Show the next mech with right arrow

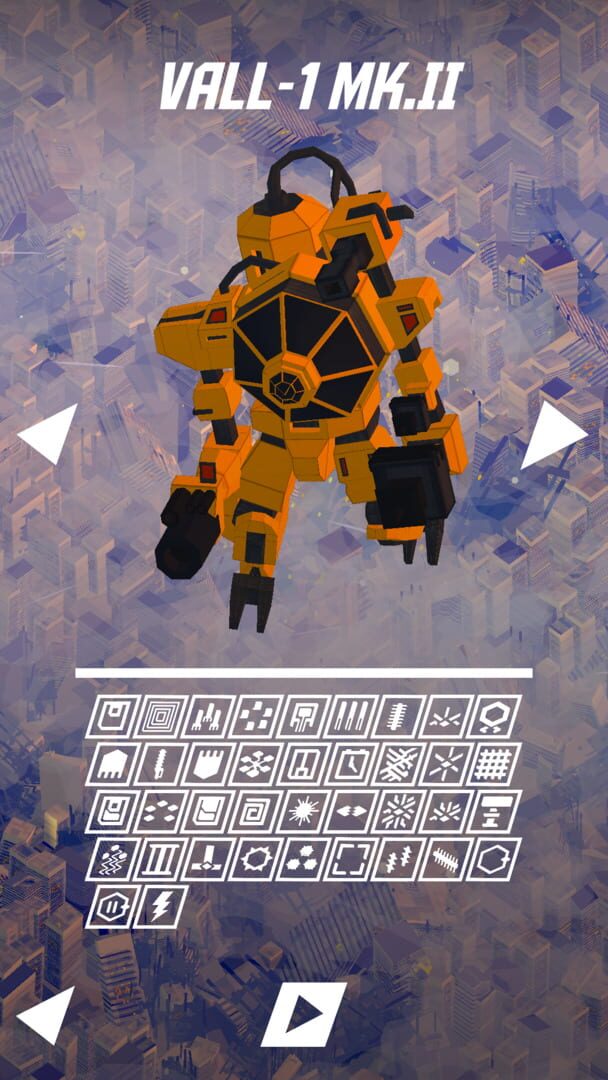click(554, 435)
